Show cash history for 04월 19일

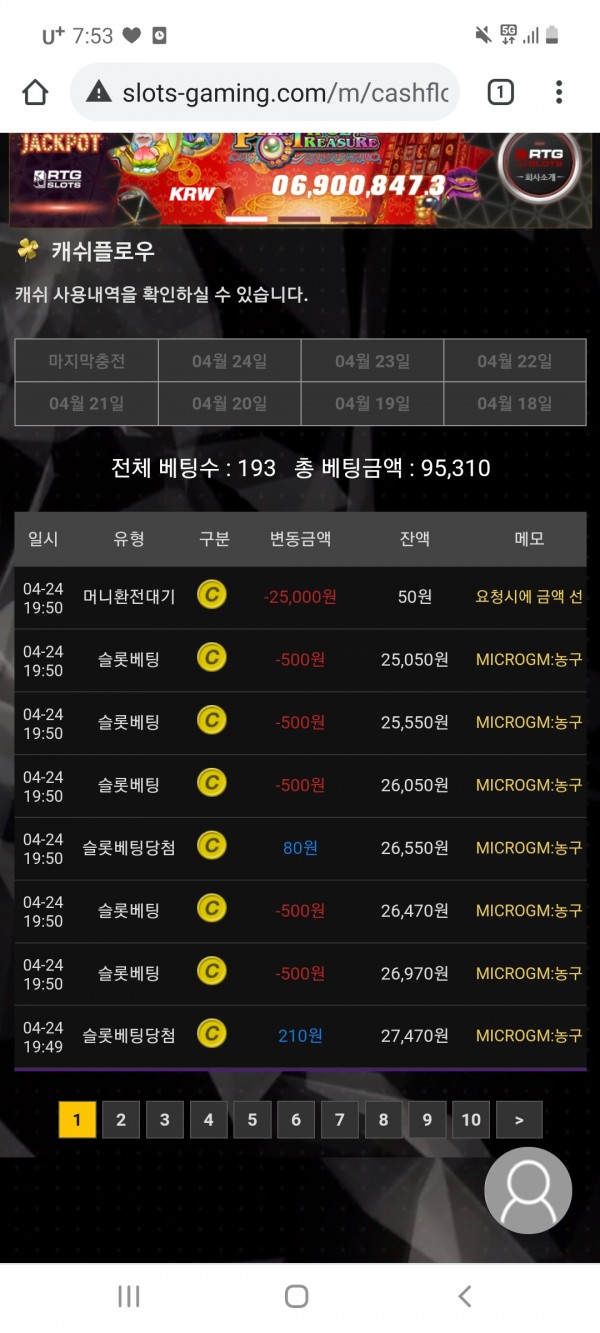372,403
